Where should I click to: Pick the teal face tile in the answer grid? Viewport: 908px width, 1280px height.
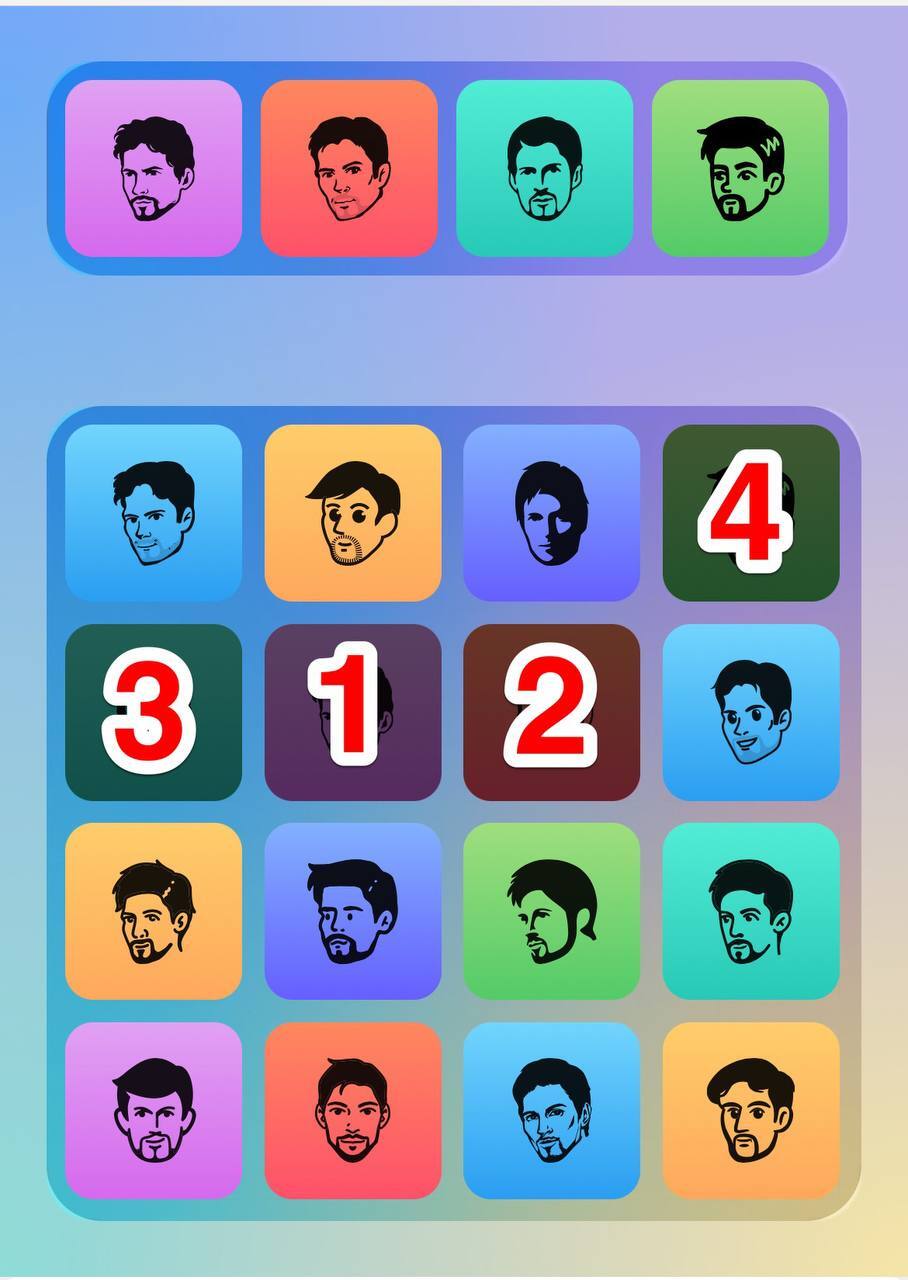(x=750, y=911)
